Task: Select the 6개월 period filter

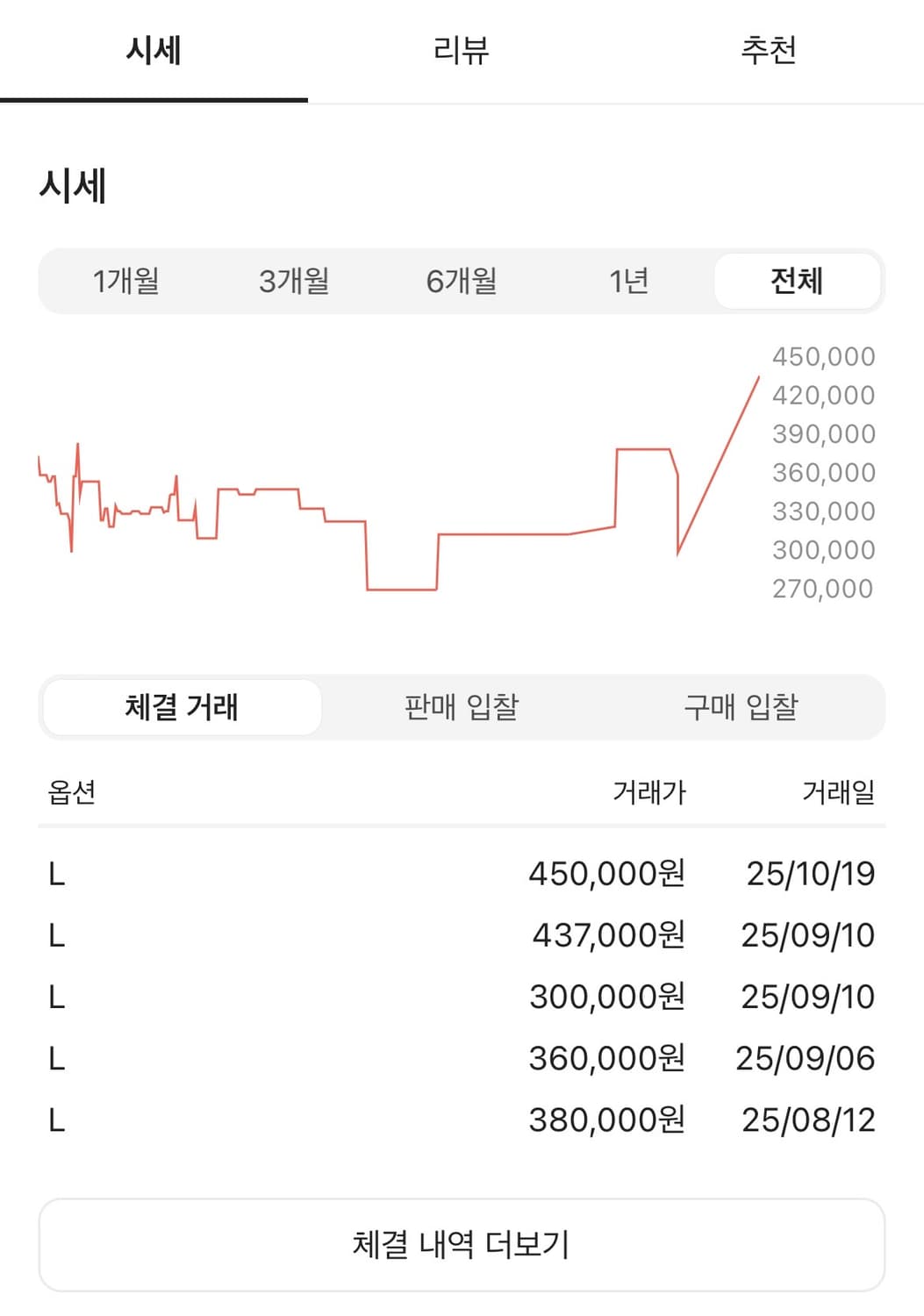Action: point(463,281)
